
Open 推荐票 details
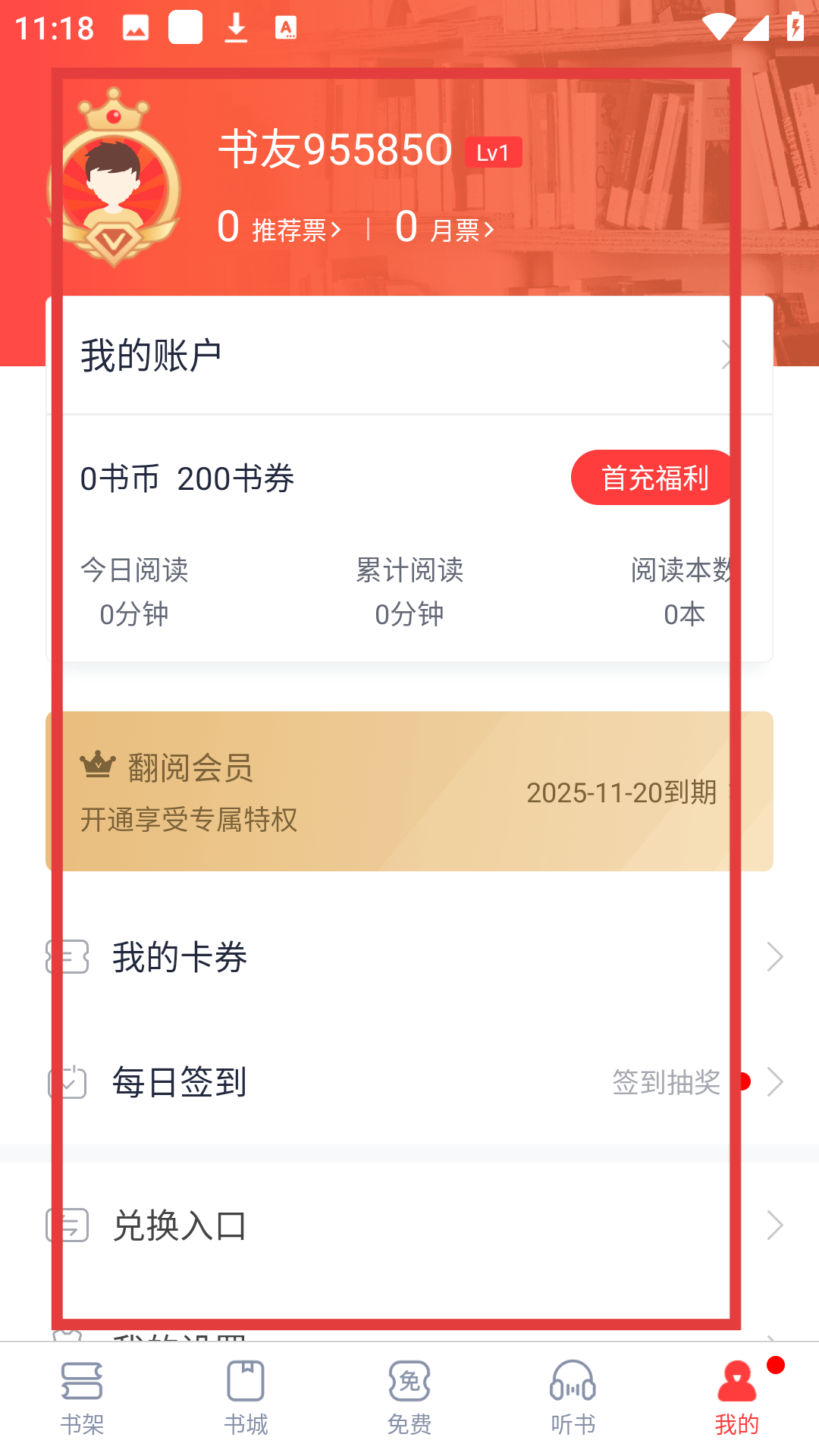pyautogui.click(x=281, y=228)
